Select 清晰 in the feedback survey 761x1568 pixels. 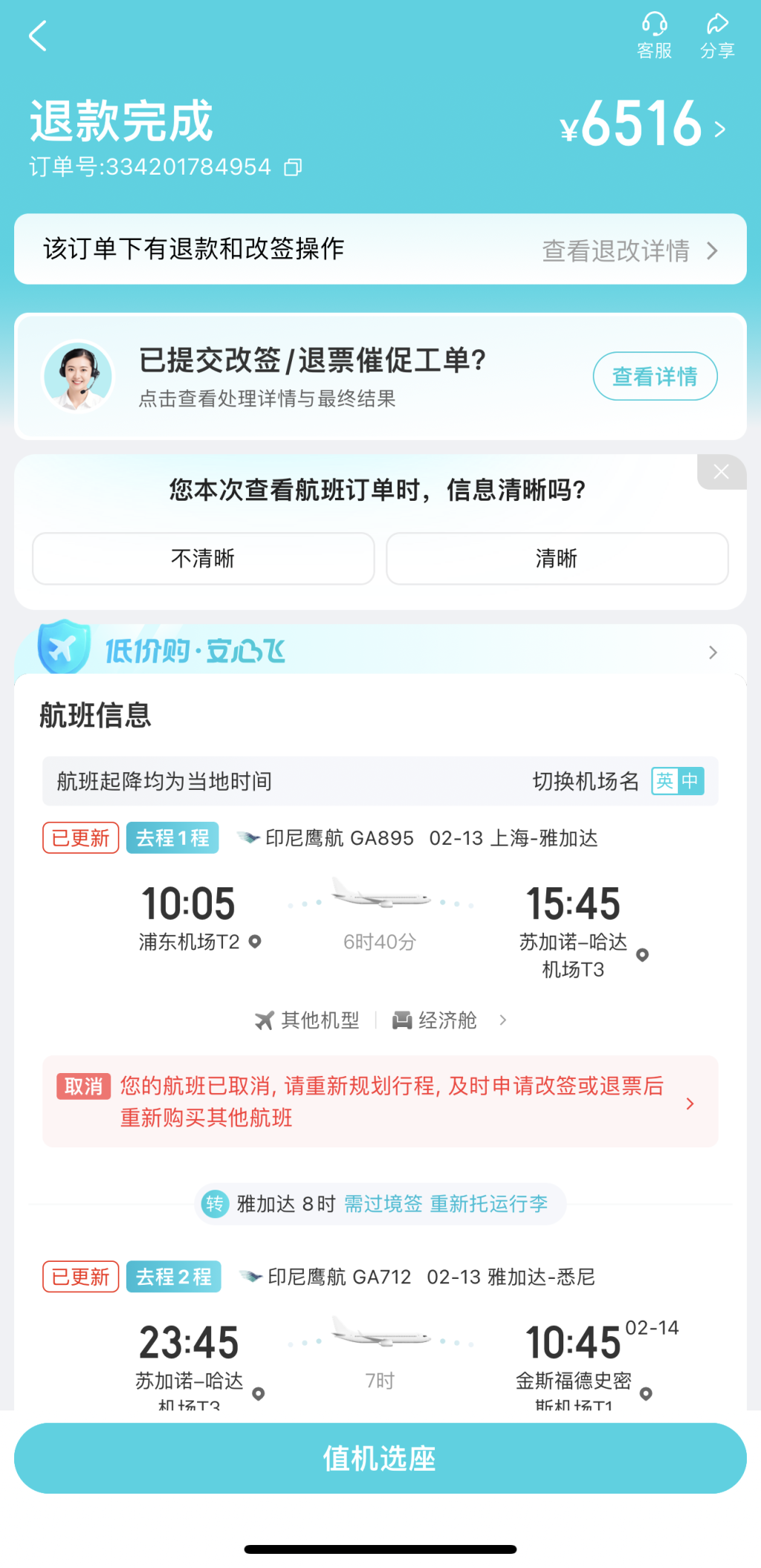point(557,558)
